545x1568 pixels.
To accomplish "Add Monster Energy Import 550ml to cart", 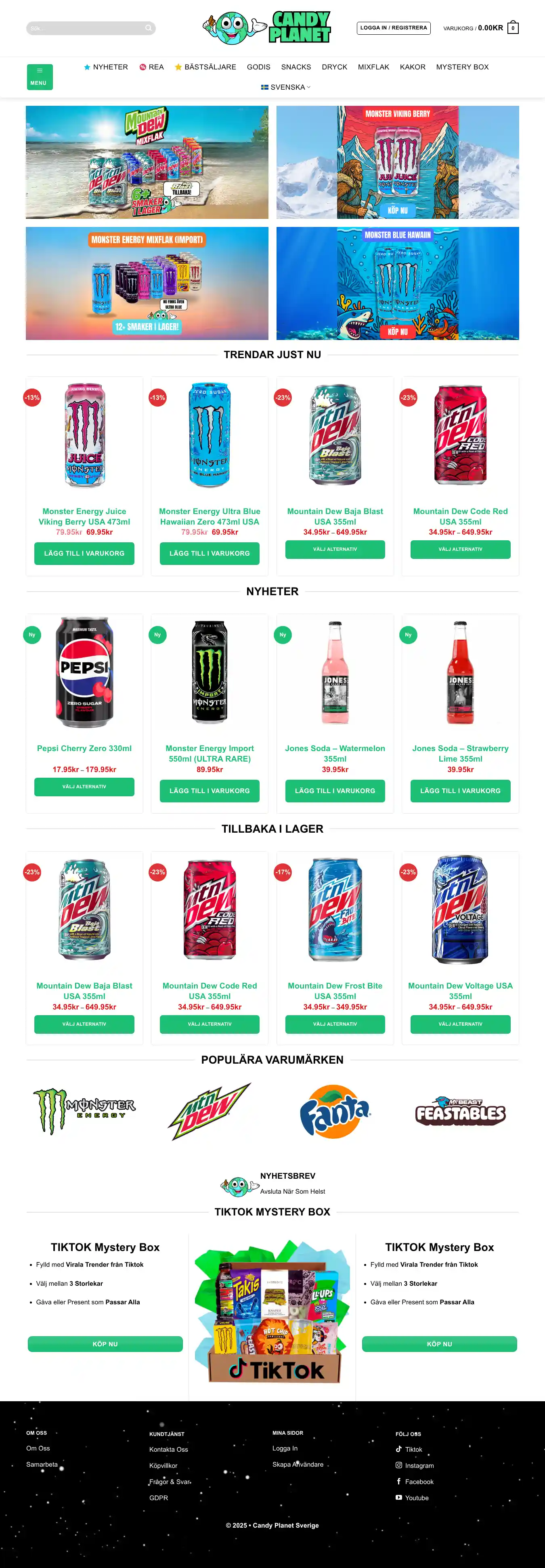I will [209, 791].
